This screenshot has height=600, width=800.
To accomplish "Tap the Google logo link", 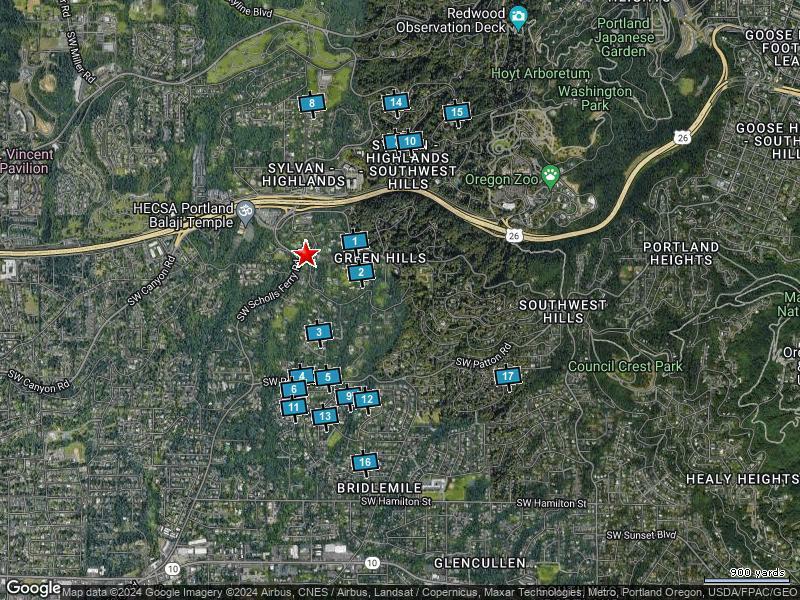I will [x=32, y=588].
